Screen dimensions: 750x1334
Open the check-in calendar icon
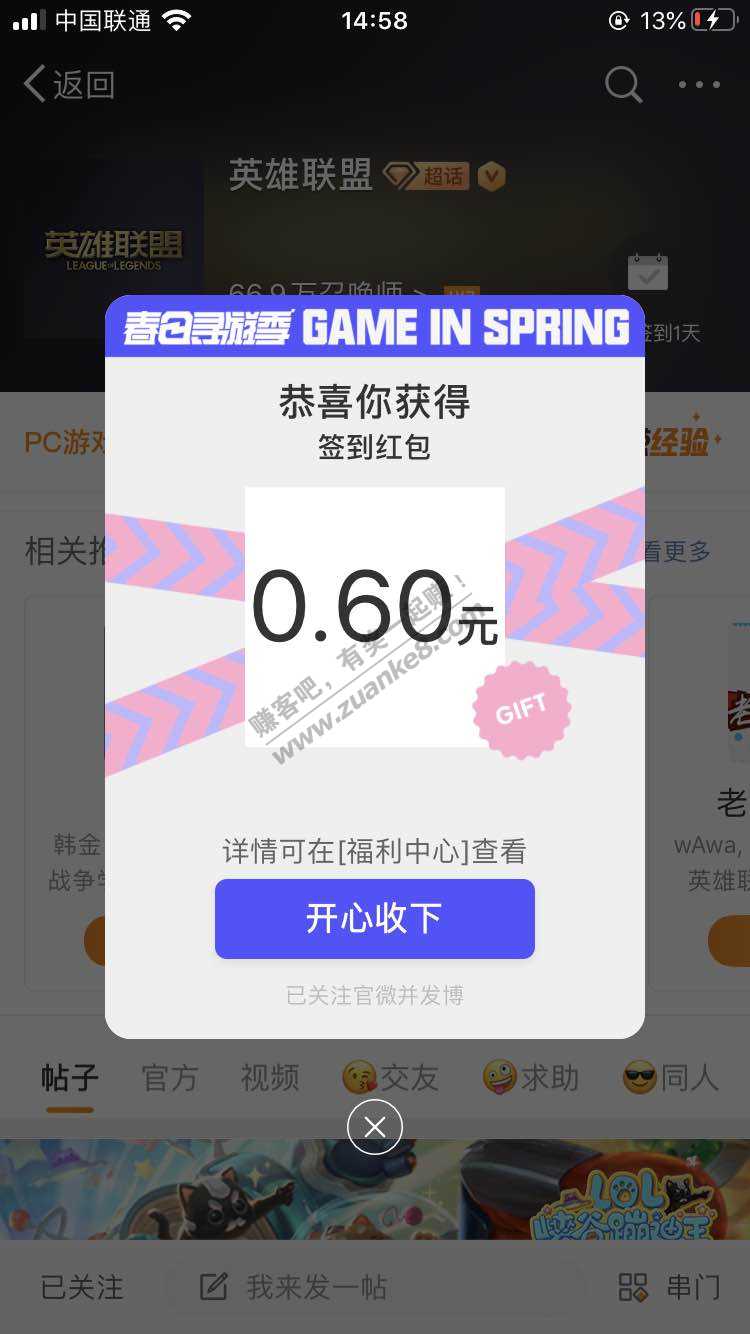(648, 272)
